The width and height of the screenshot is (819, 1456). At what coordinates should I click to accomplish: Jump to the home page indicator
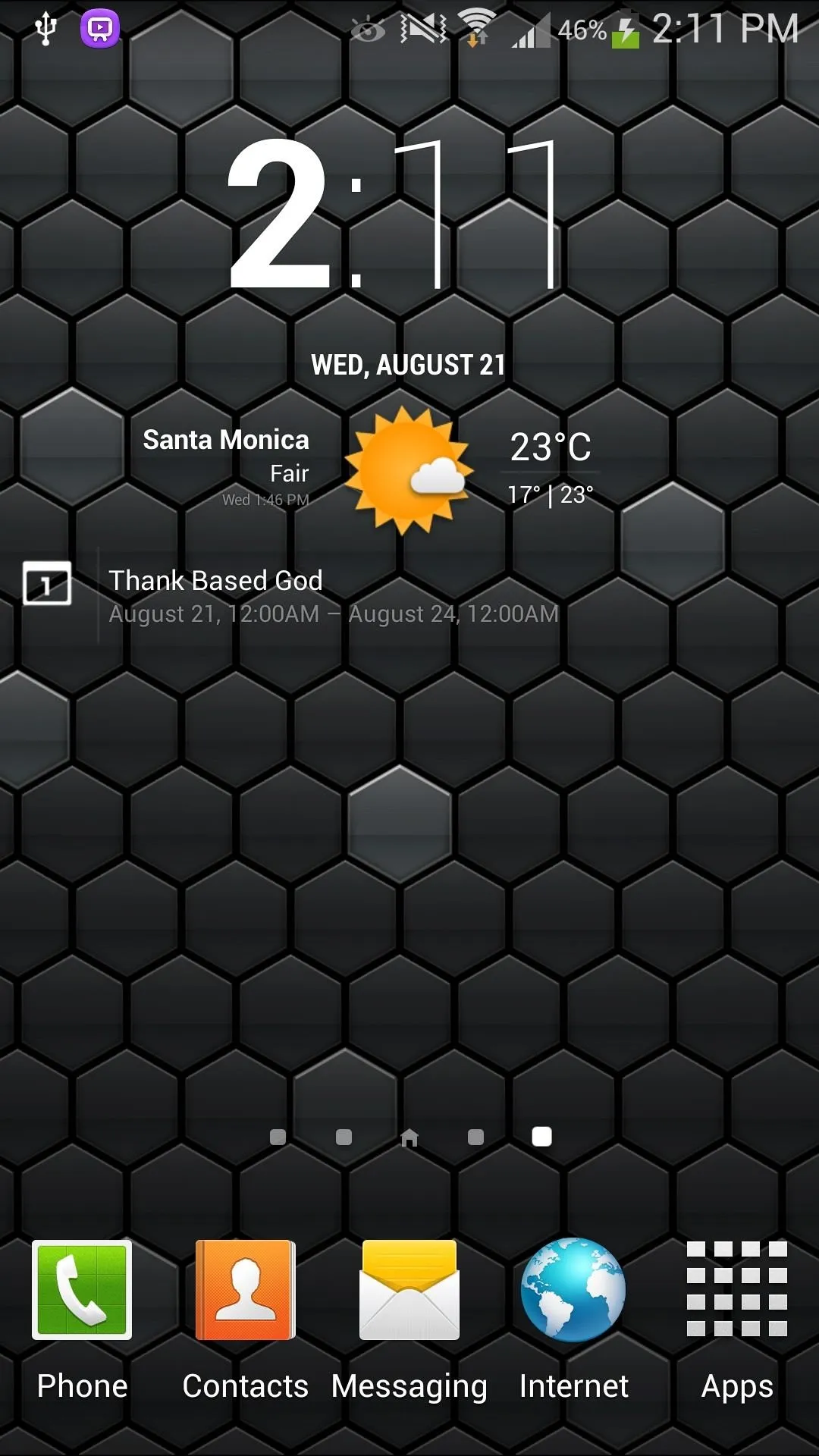click(x=409, y=1137)
